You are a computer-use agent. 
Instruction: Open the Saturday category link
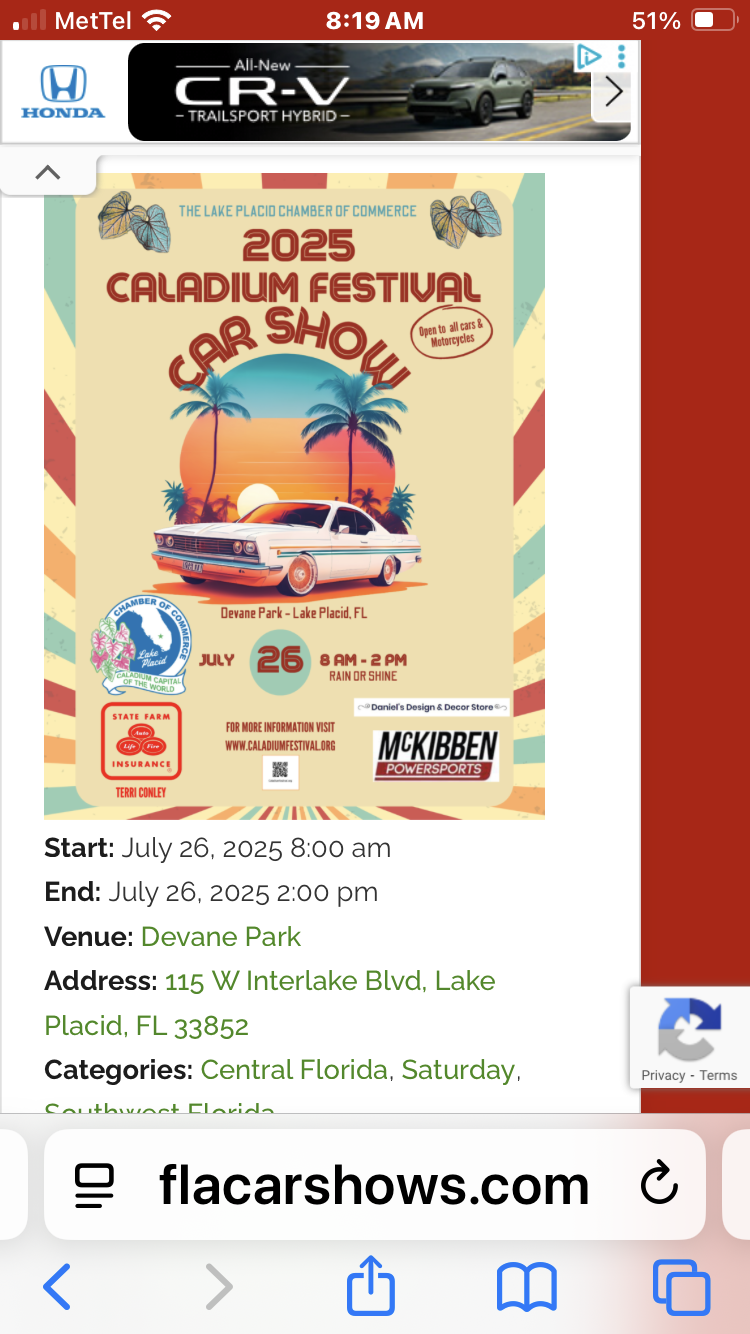[x=458, y=1070]
